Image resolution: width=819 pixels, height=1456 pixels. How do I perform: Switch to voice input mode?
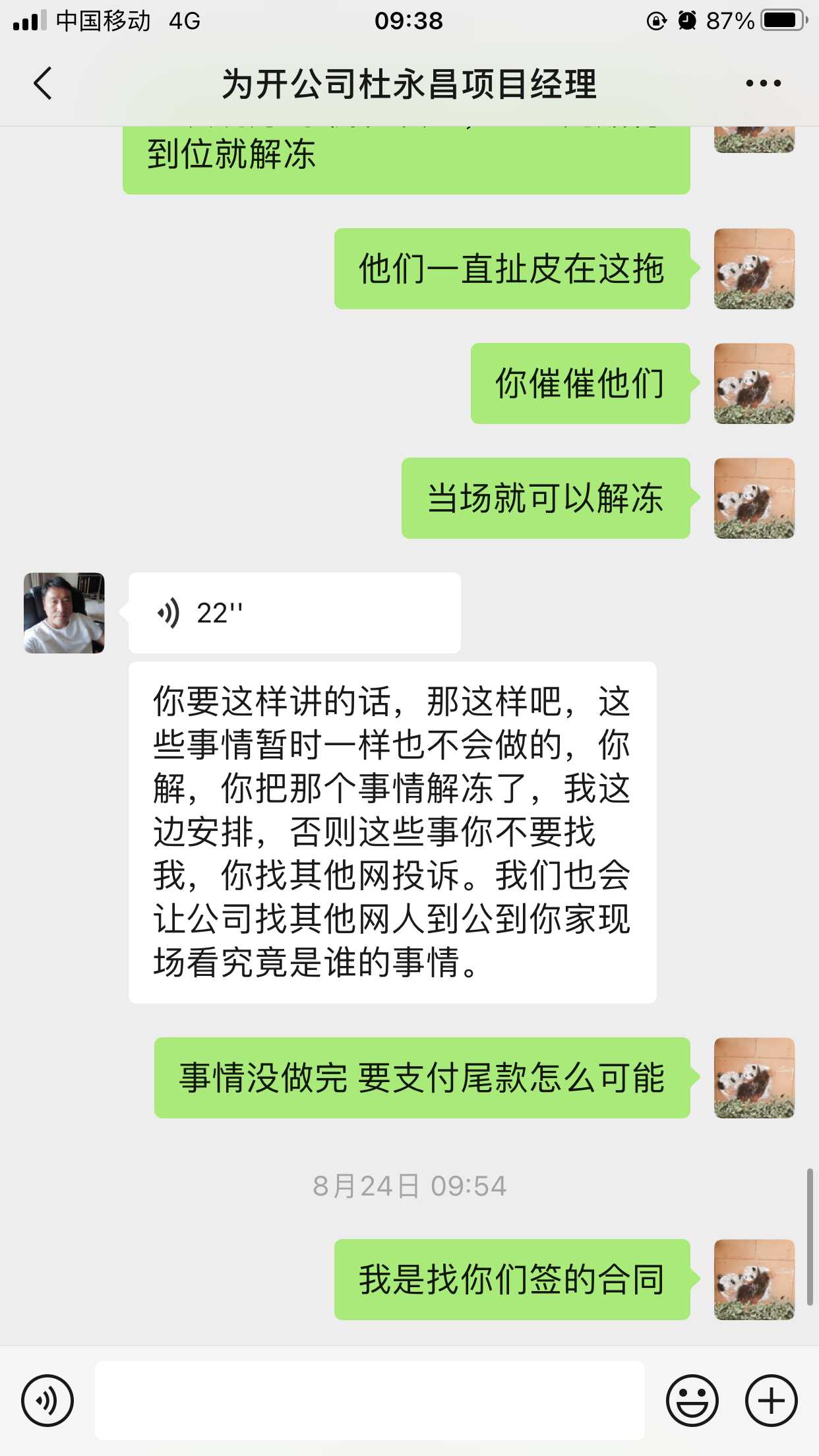47,1400
